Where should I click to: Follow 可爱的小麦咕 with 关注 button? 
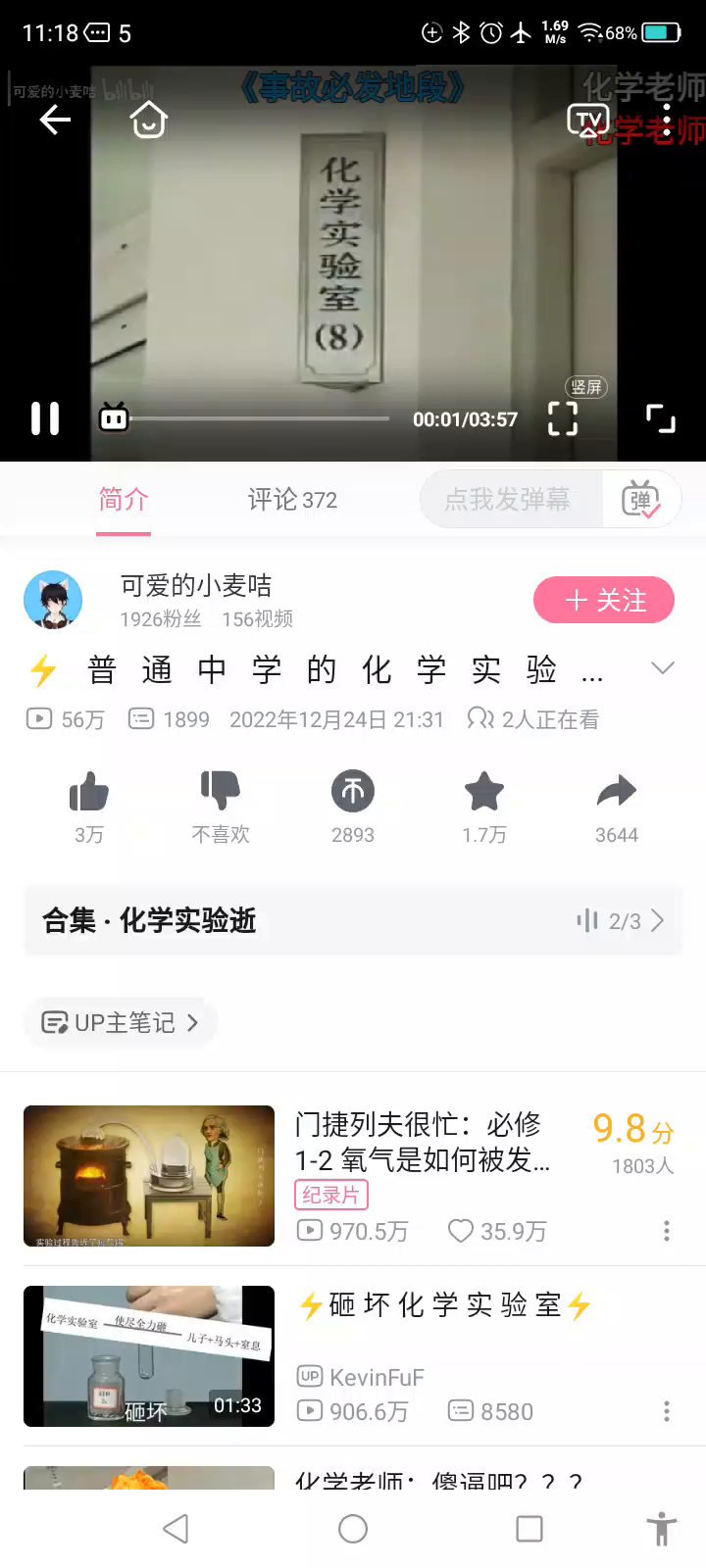point(604,600)
